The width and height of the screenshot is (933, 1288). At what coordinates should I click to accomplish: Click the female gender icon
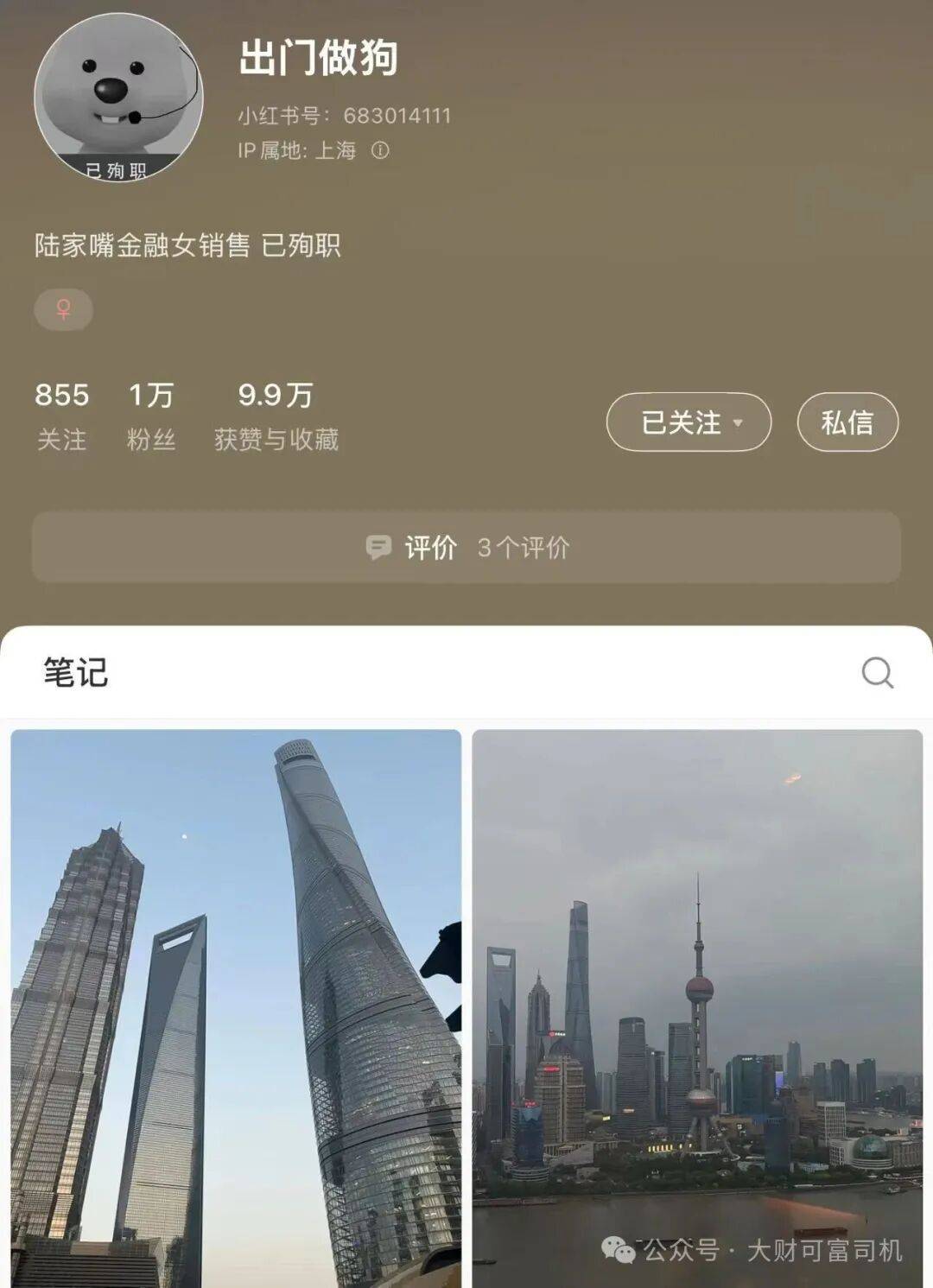click(x=65, y=309)
